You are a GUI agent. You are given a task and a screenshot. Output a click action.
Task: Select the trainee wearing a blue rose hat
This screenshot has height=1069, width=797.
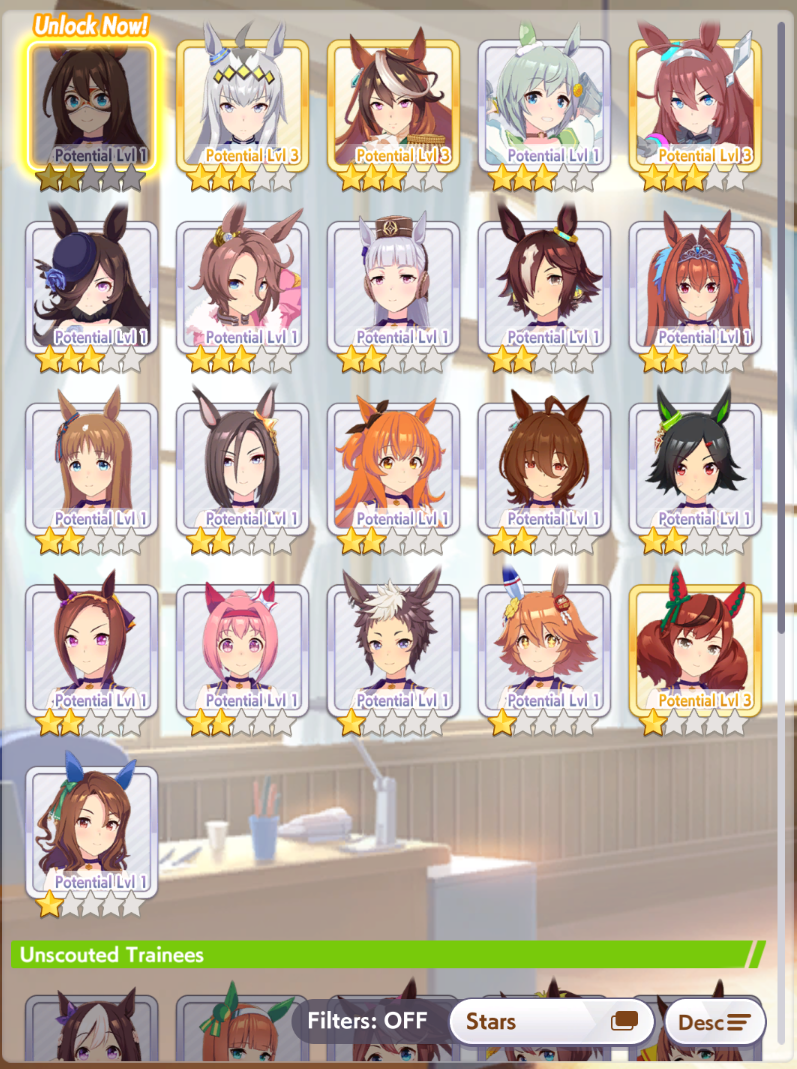coord(91,286)
